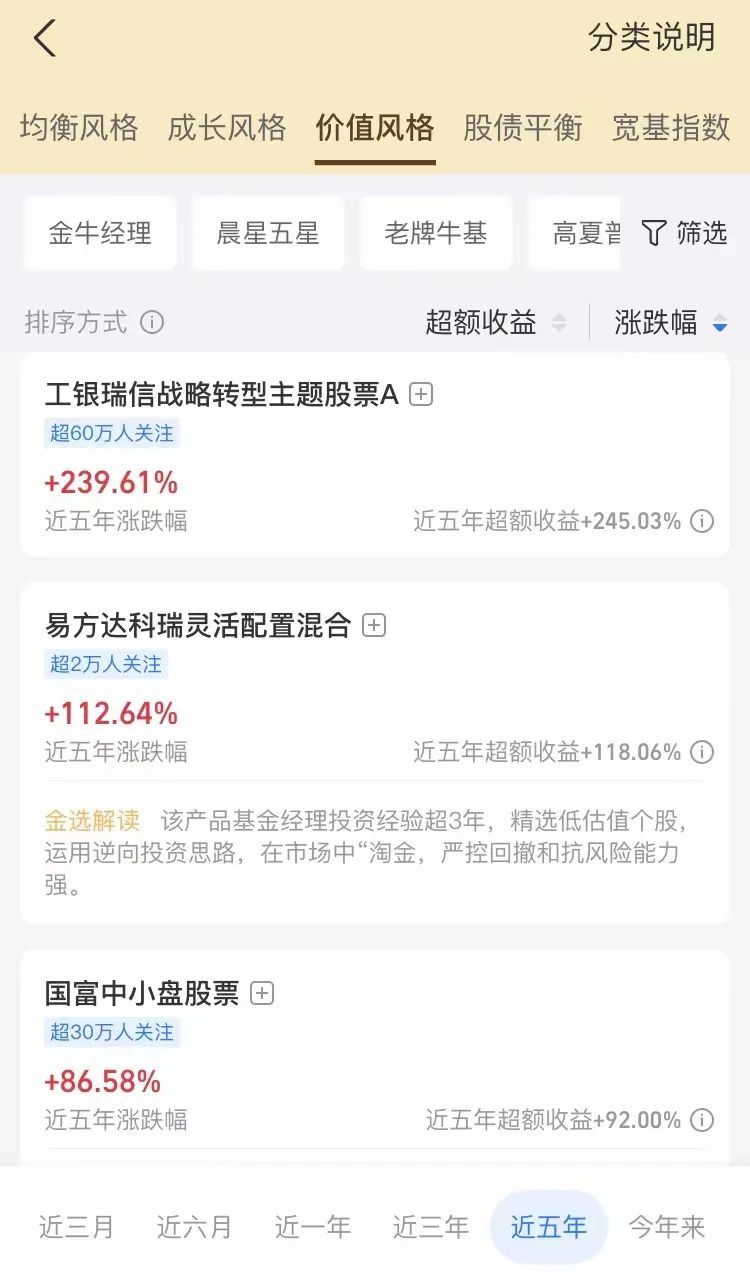The height and width of the screenshot is (1285, 750).
Task: Select the 近一年 time period
Action: coord(313,1227)
